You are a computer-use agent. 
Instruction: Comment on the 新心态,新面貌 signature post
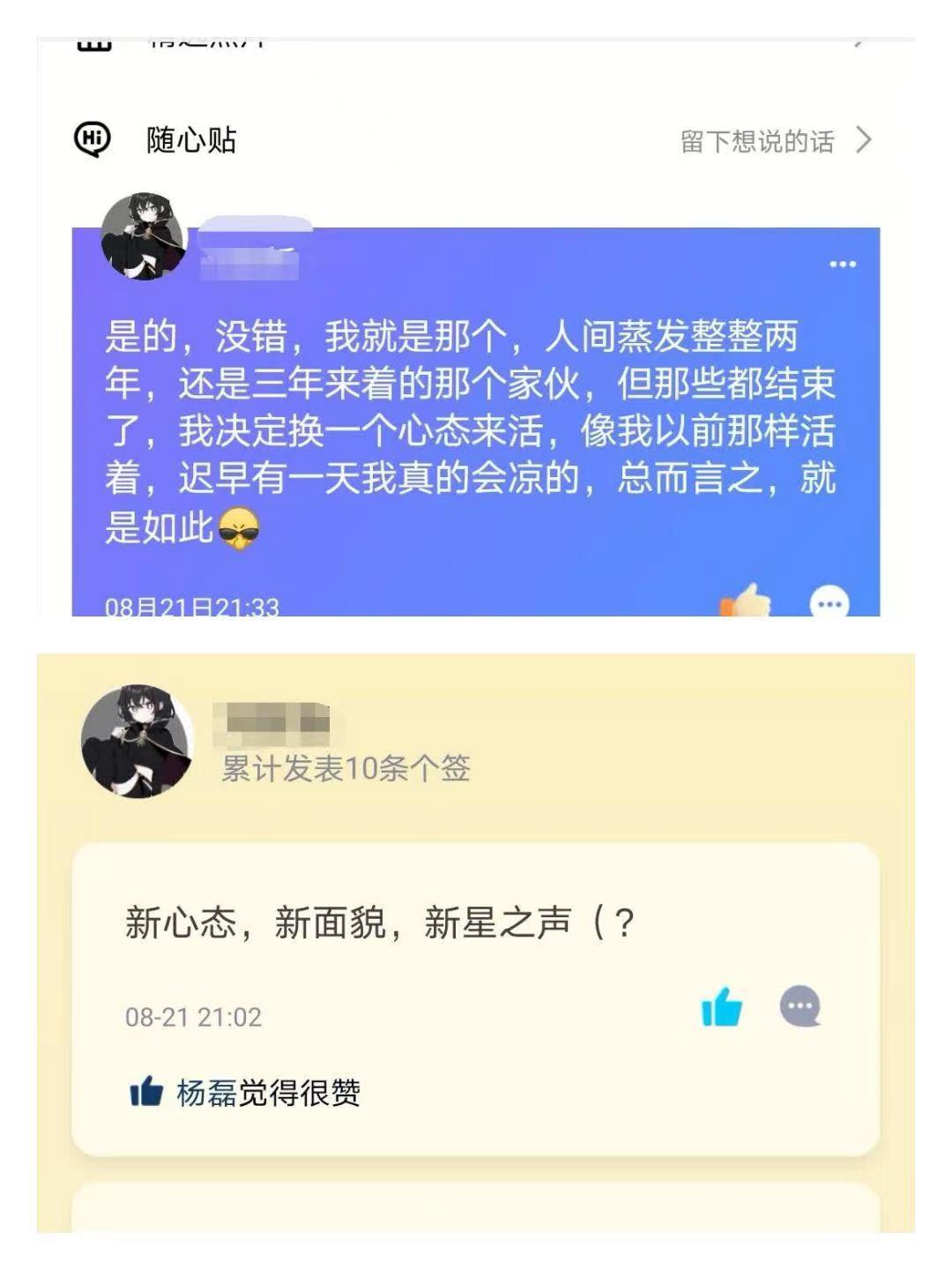(800, 1006)
